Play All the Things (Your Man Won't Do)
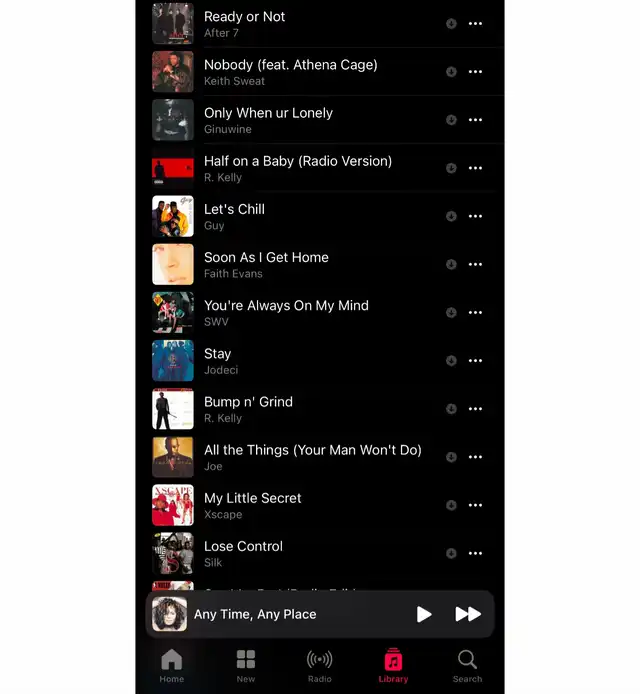 pyautogui.click(x=320, y=457)
